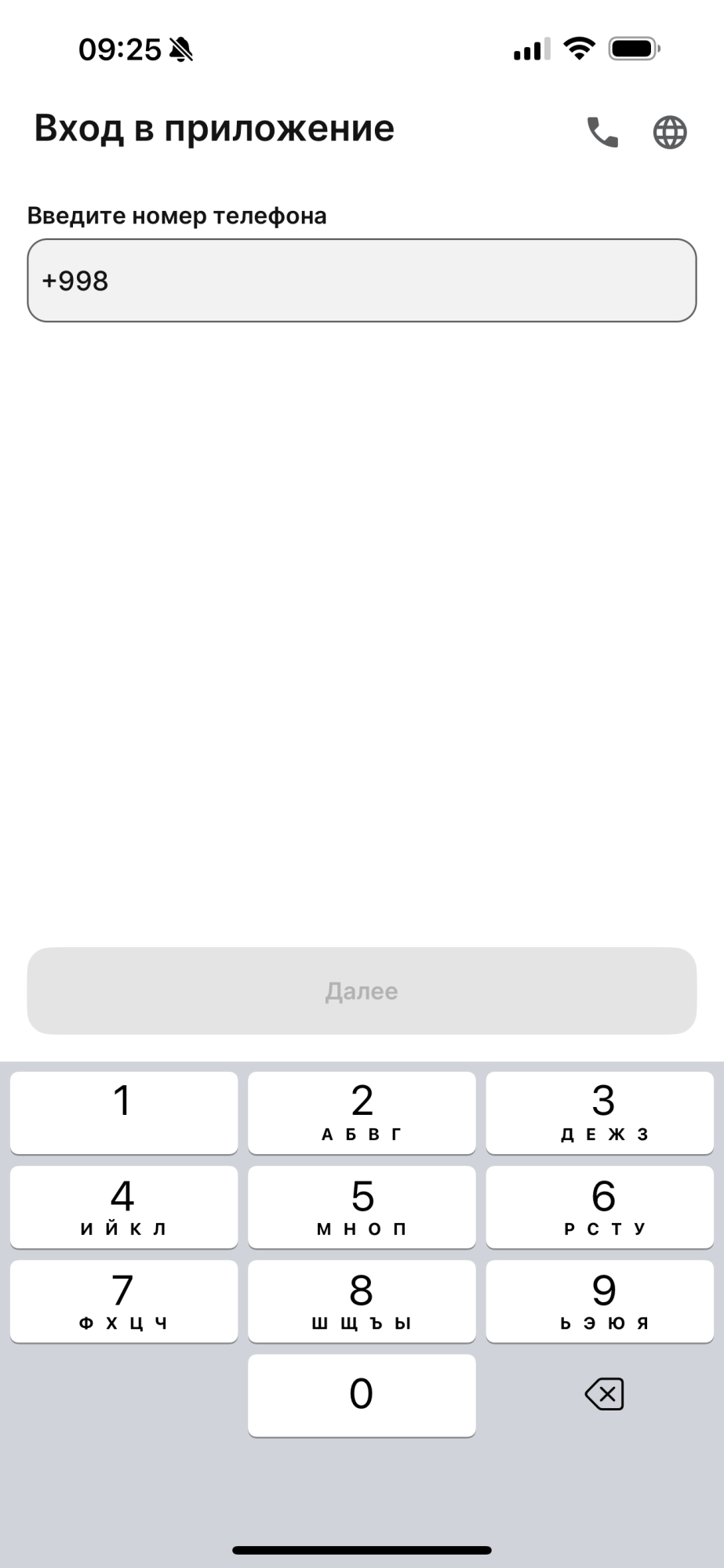
Task: Enter digit 4 on the keypad
Action: click(124, 1207)
